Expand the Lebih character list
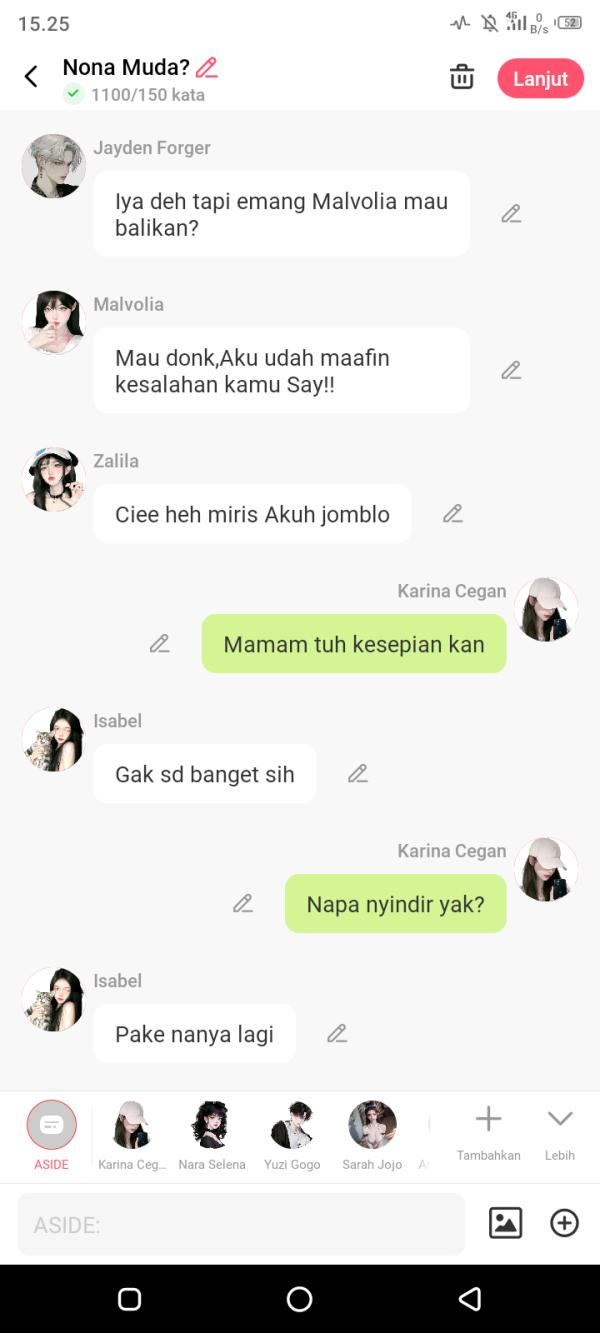The width and height of the screenshot is (600, 1333). pyautogui.click(x=560, y=1132)
